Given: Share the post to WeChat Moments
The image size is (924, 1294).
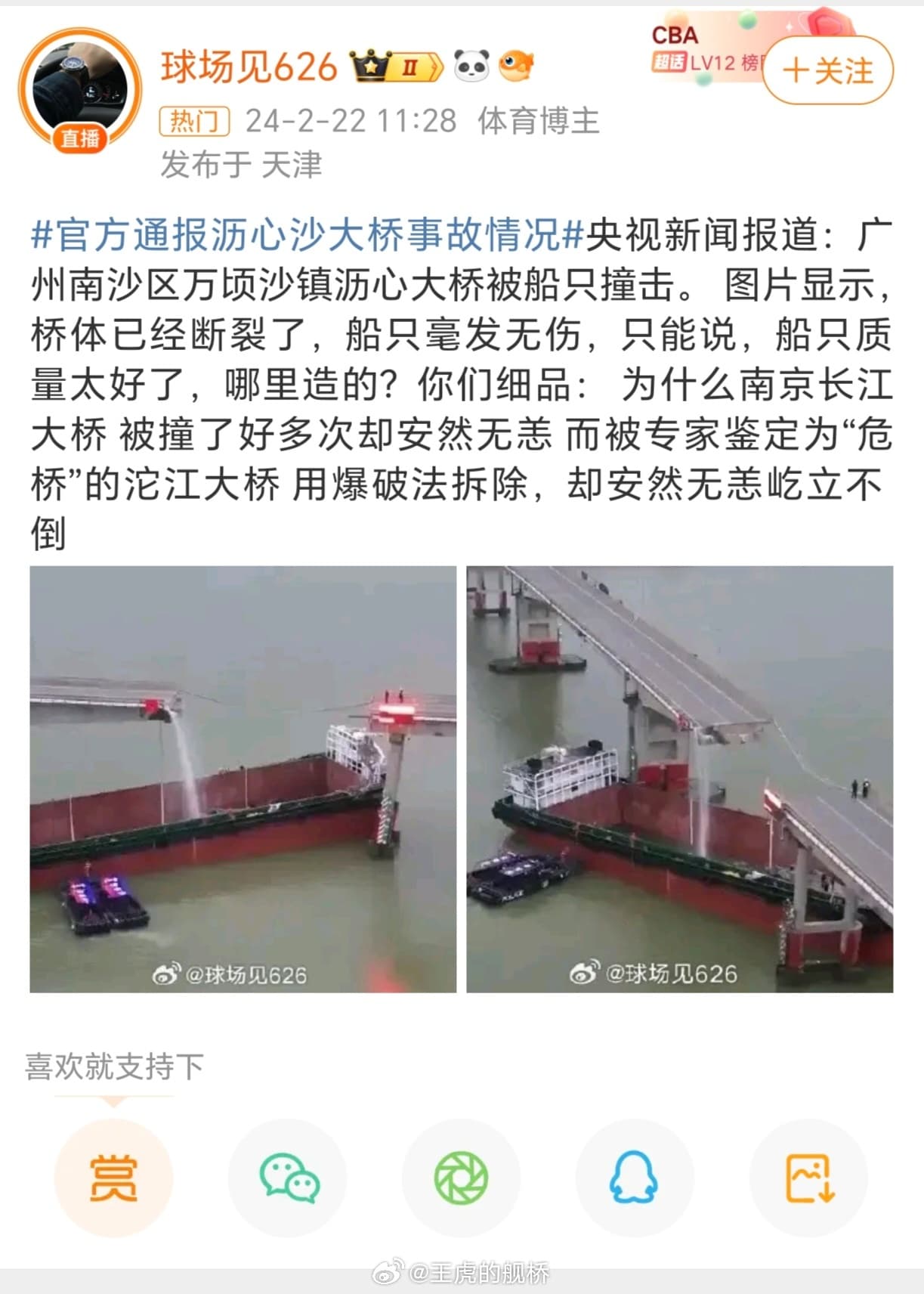Looking at the screenshot, I should click(x=461, y=1178).
